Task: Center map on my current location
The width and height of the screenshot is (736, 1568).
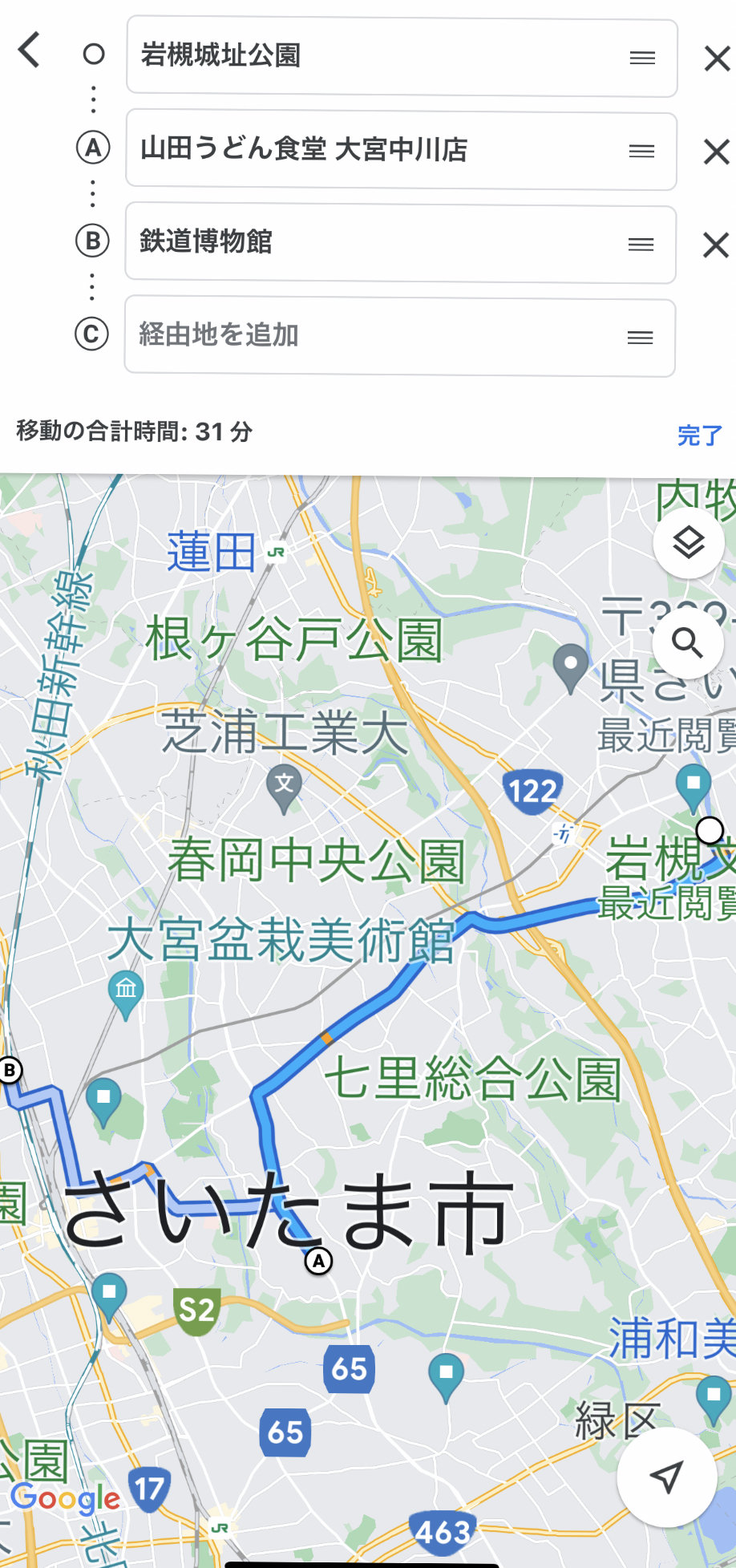Action: click(666, 1477)
